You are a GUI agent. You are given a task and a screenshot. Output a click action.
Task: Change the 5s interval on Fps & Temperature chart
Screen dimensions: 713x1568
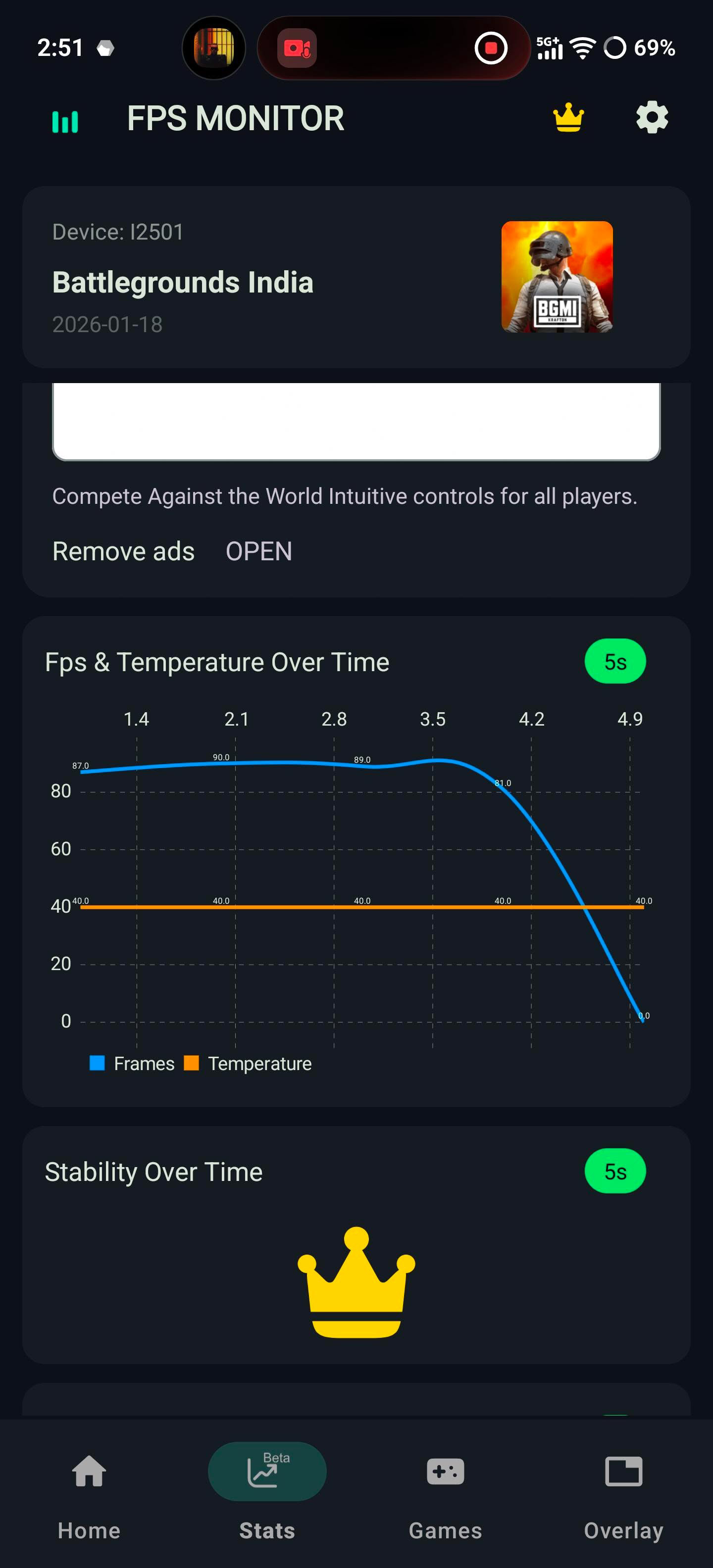tap(615, 662)
